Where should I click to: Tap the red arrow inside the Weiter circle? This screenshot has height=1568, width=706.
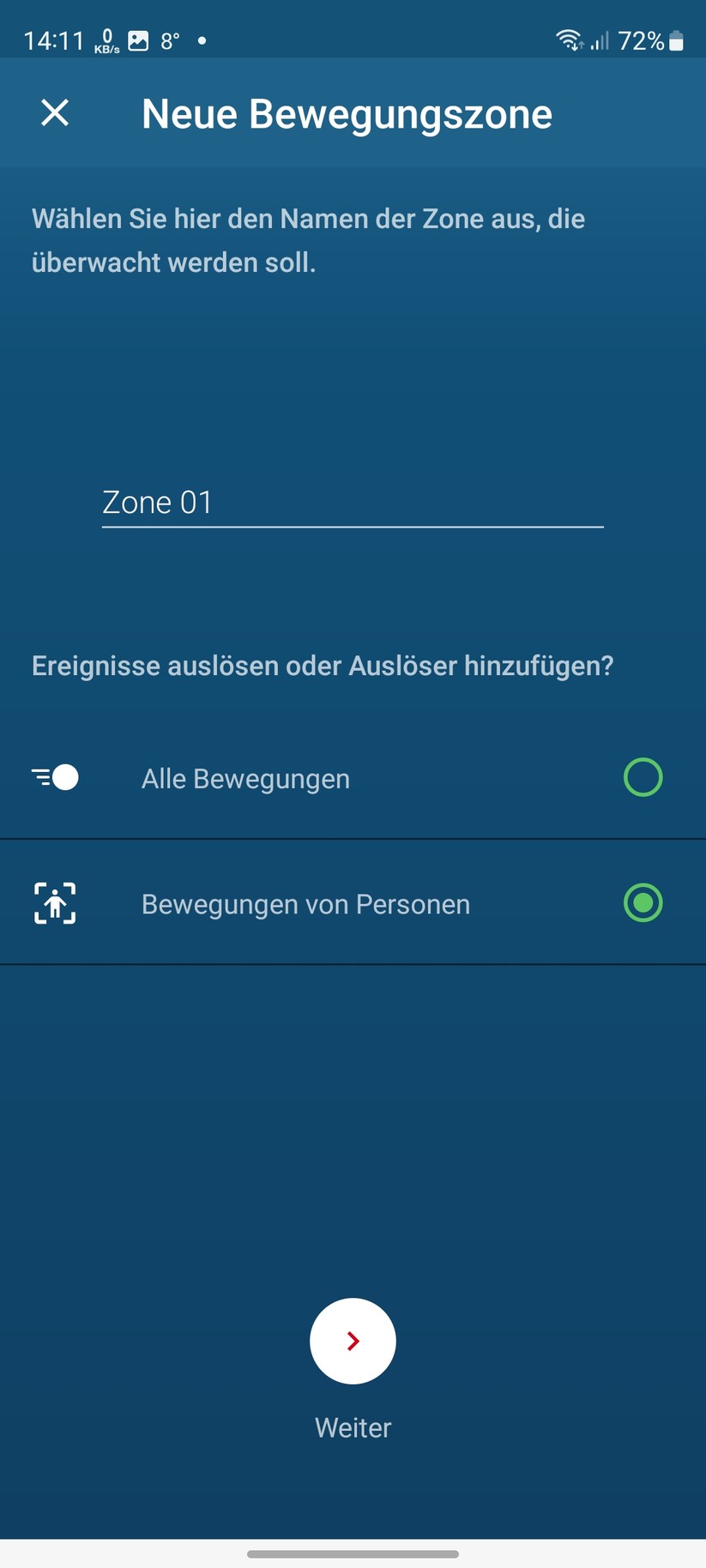tap(353, 1341)
